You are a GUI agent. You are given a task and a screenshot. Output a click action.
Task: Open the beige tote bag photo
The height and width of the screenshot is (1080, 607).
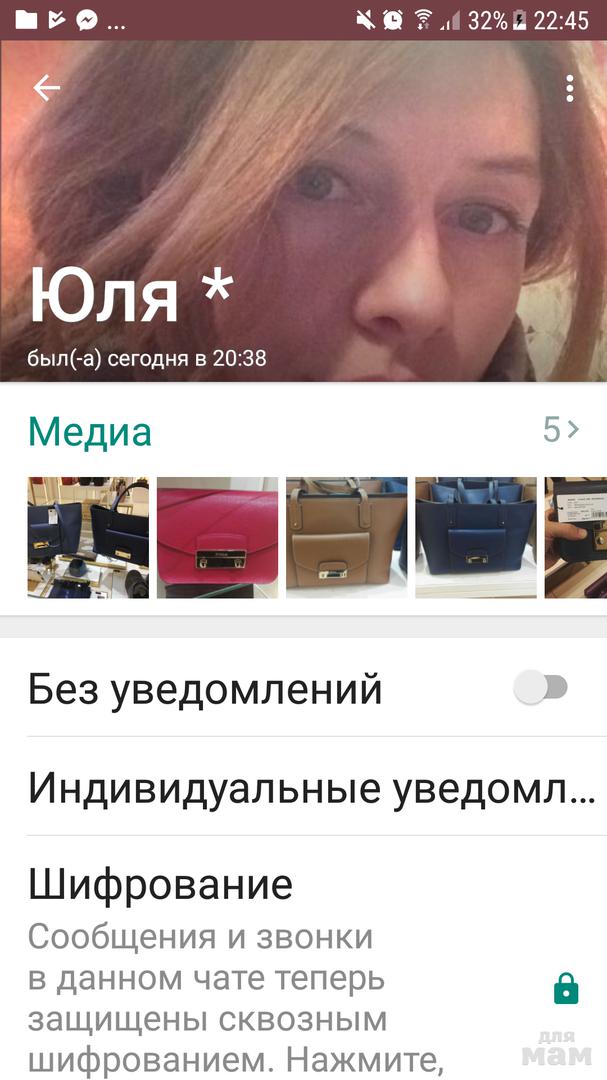pyautogui.click(x=346, y=537)
